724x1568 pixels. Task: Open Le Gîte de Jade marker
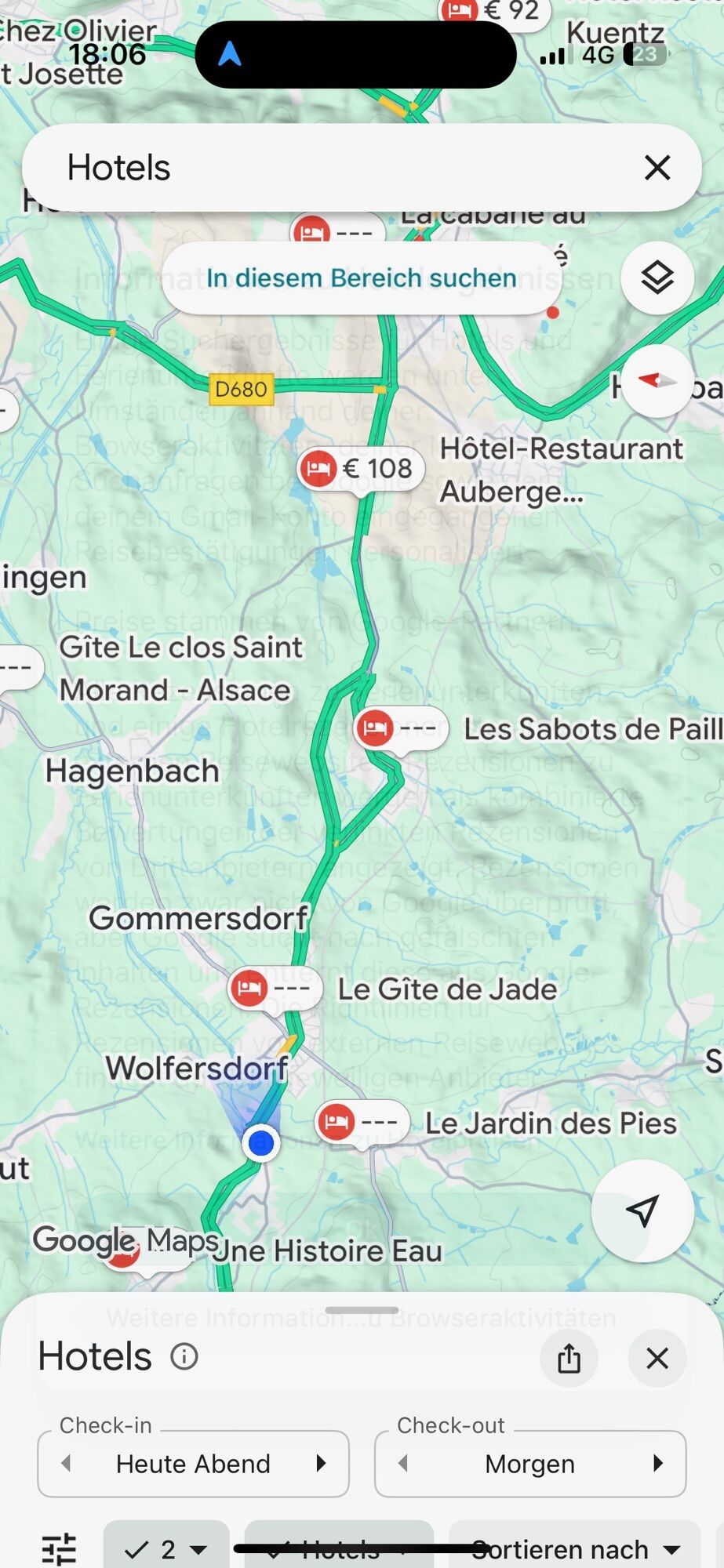pos(274,989)
